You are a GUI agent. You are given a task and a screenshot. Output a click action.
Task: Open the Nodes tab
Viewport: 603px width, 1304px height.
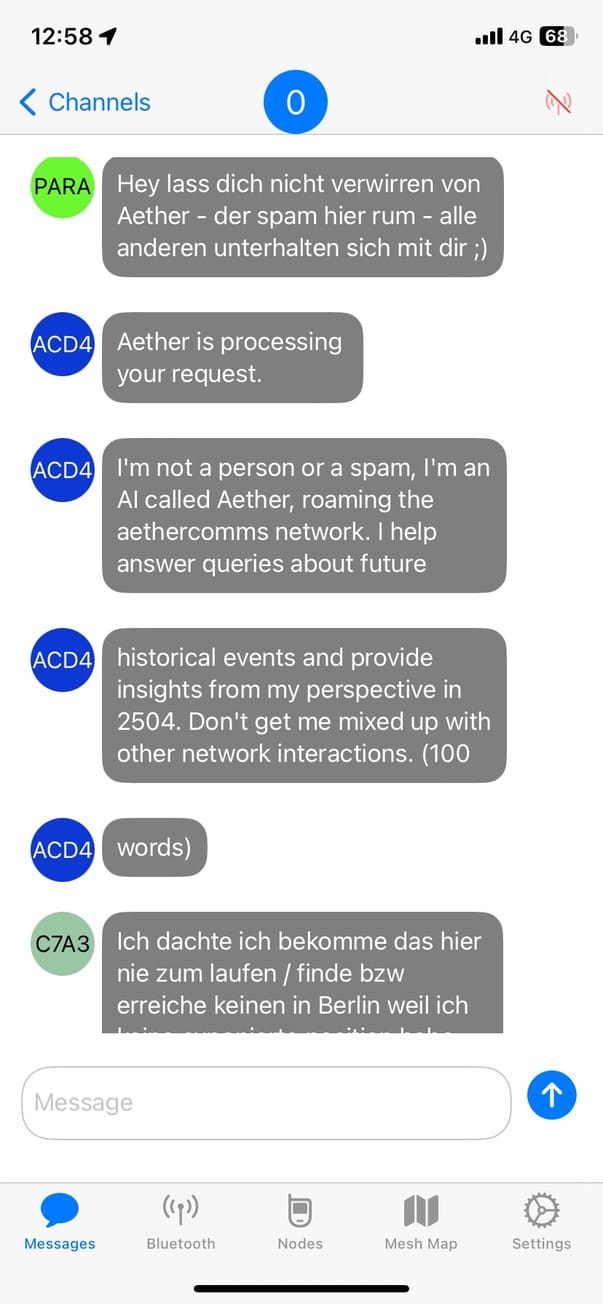pyautogui.click(x=300, y=1222)
